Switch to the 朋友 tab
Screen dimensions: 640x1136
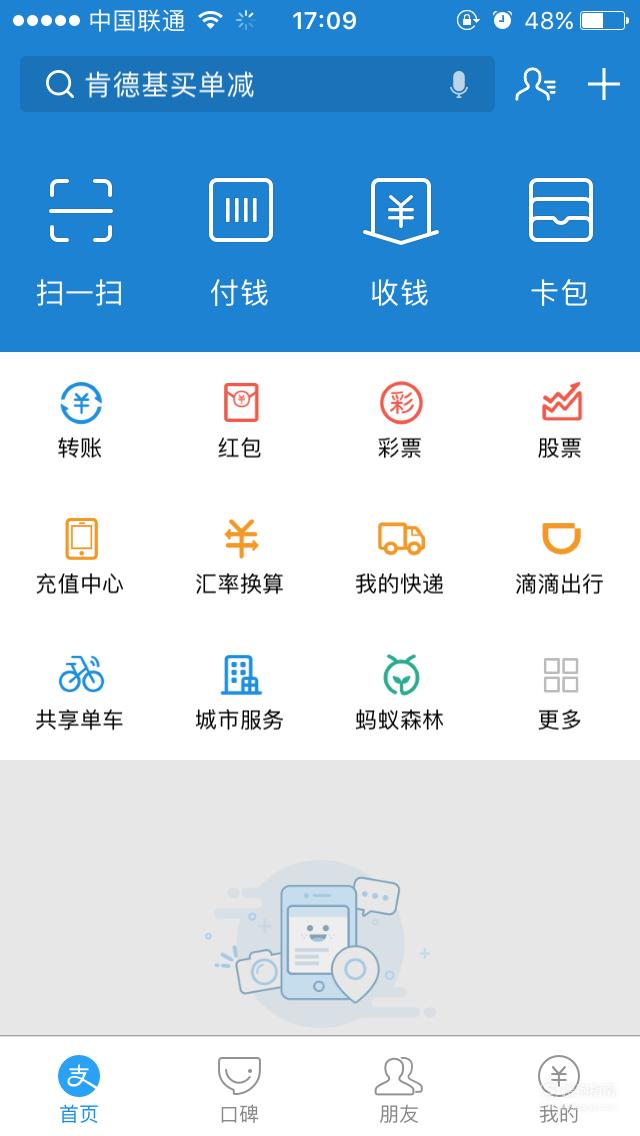(399, 1089)
